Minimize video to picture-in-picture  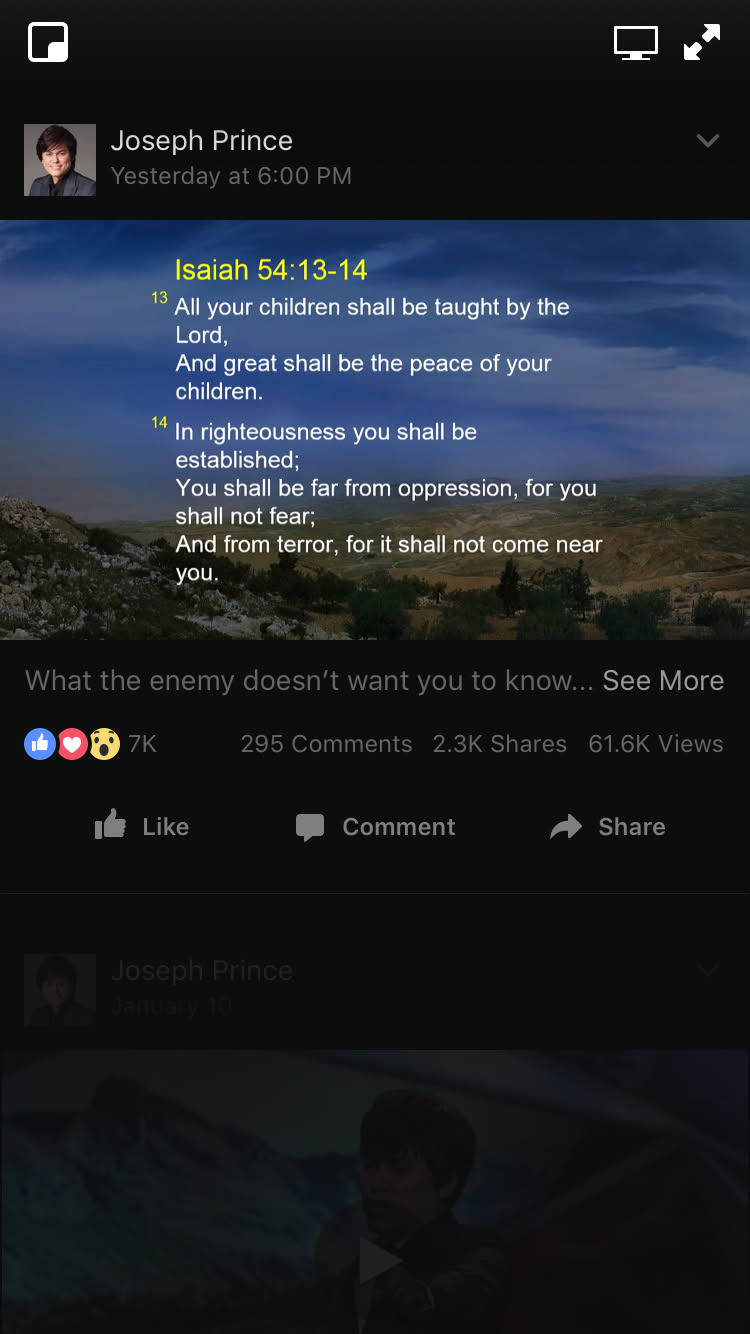48,43
